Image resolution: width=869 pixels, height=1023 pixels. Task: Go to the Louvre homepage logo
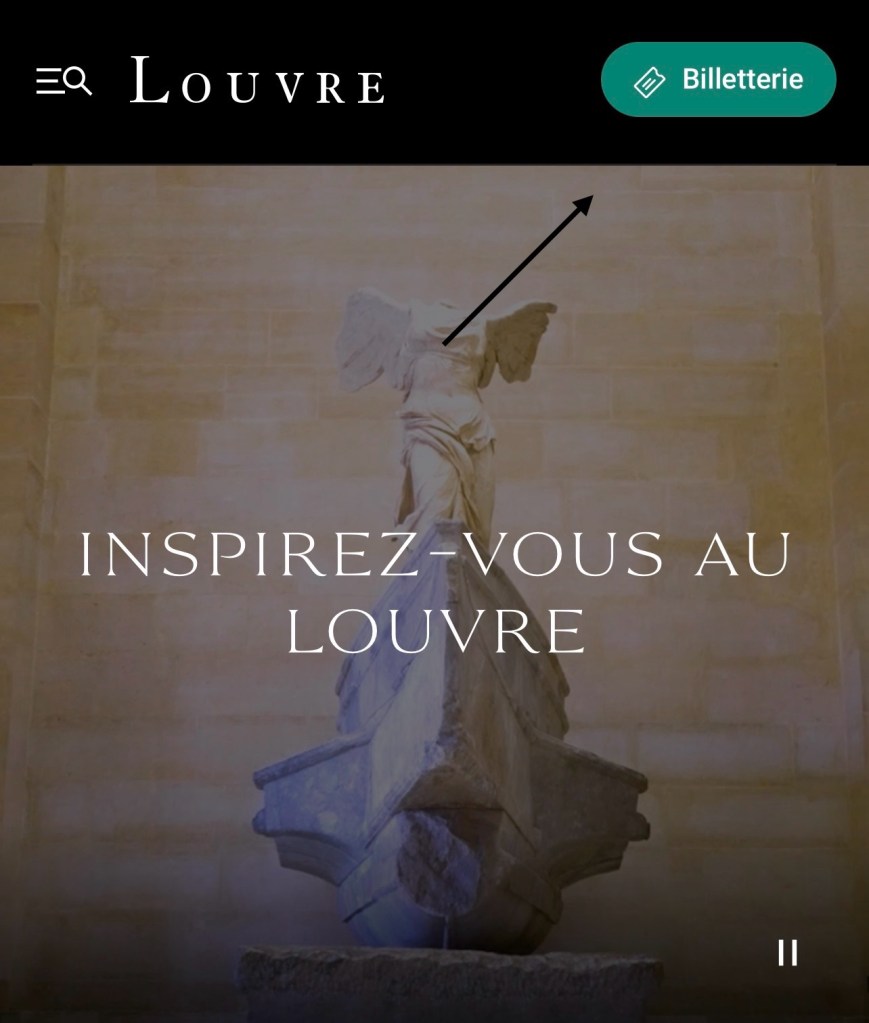(257, 81)
